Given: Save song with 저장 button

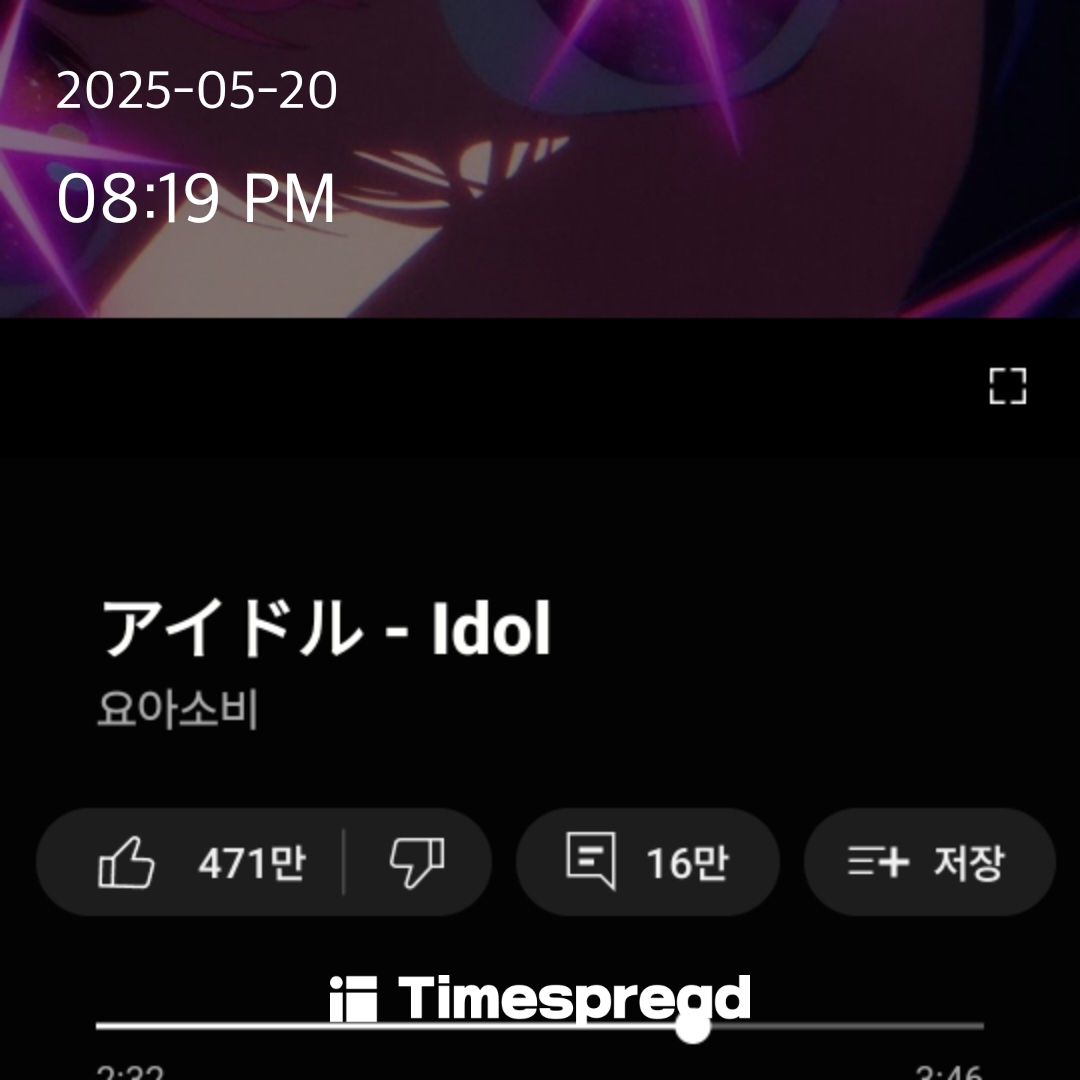Looking at the screenshot, I should pos(929,862).
